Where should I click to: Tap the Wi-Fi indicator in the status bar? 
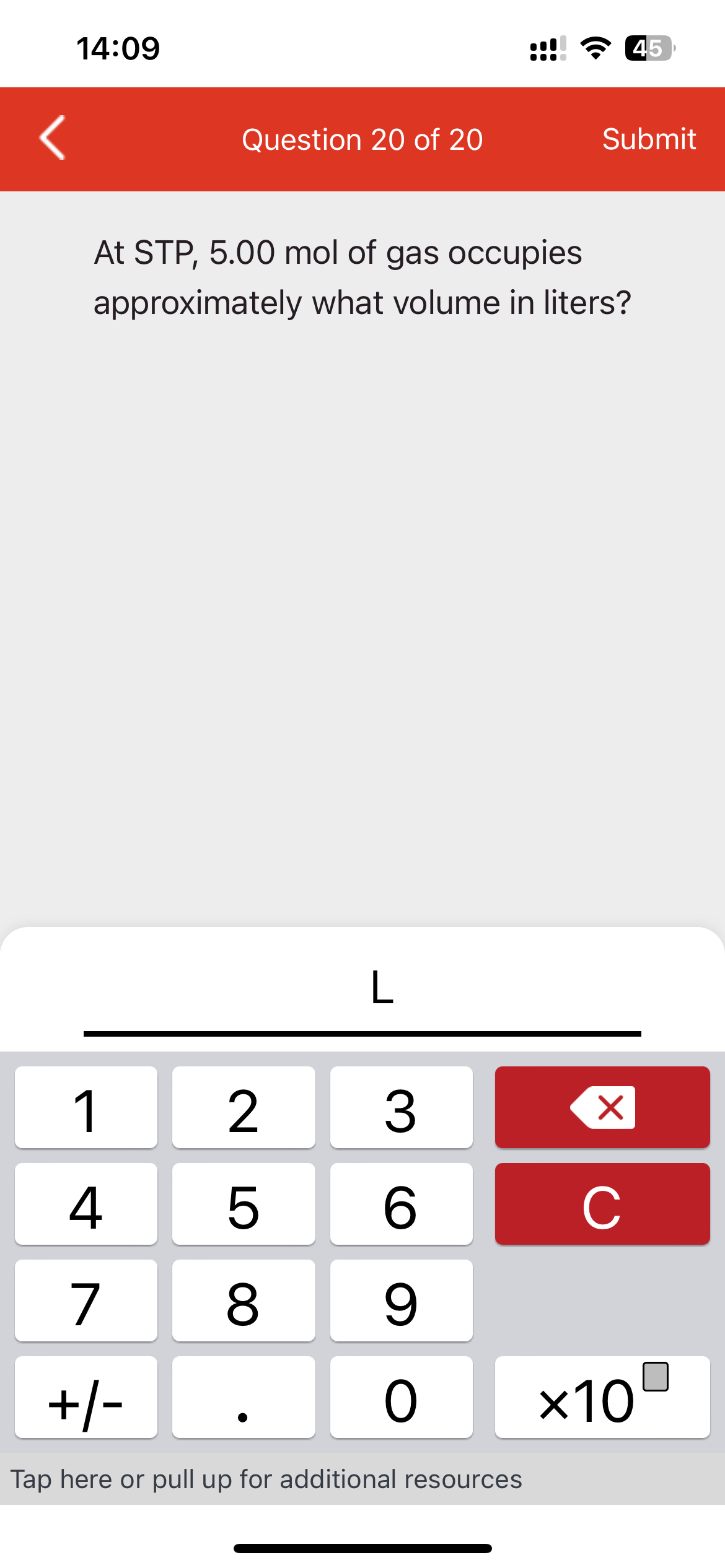(x=595, y=49)
